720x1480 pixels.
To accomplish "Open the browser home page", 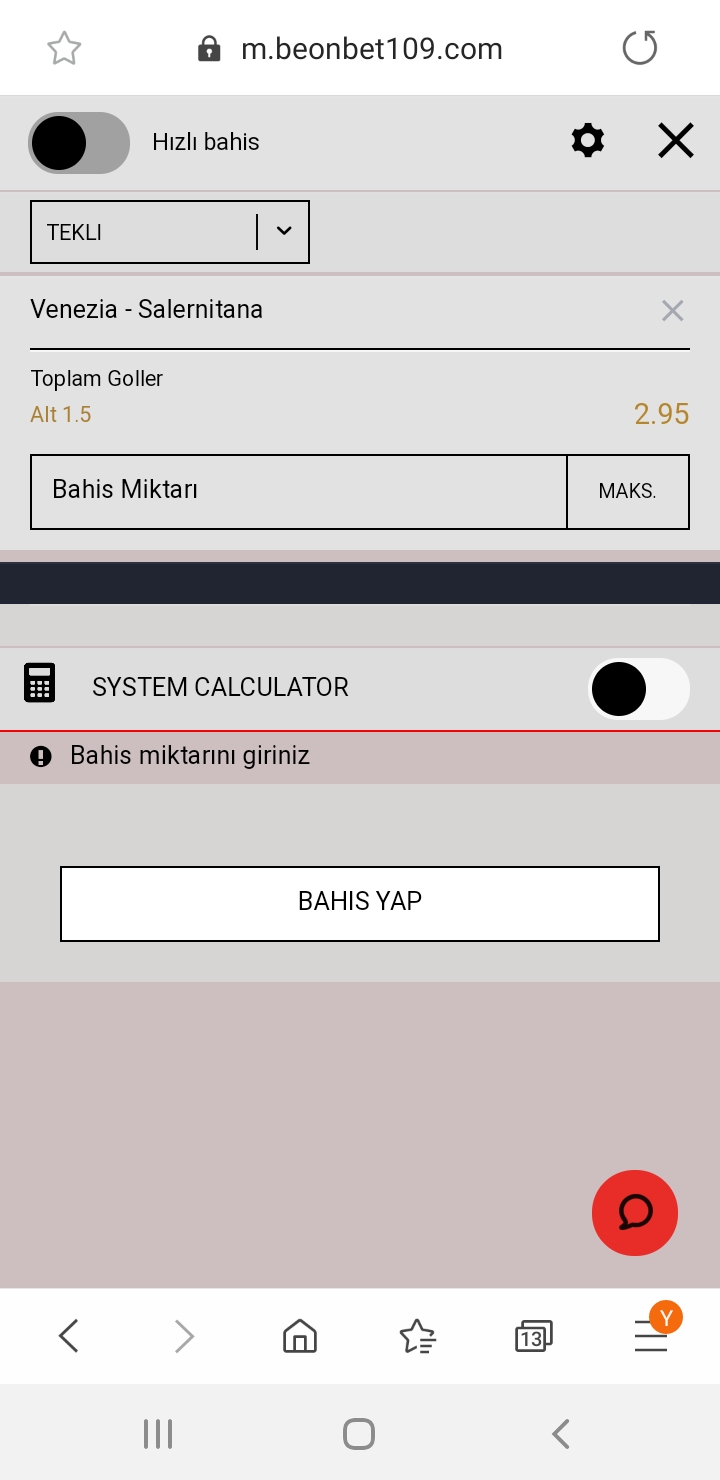I will point(300,1336).
